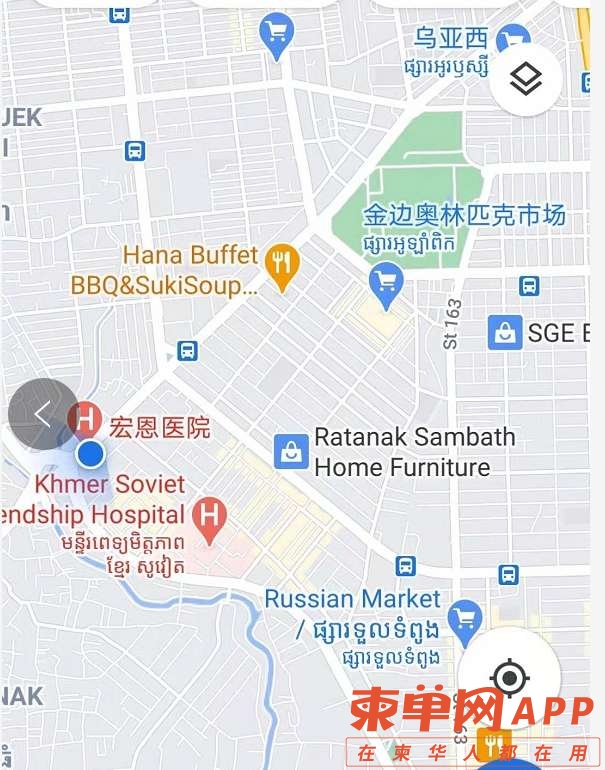
Task: Tap the gray back arrow circle
Action: tap(43, 414)
